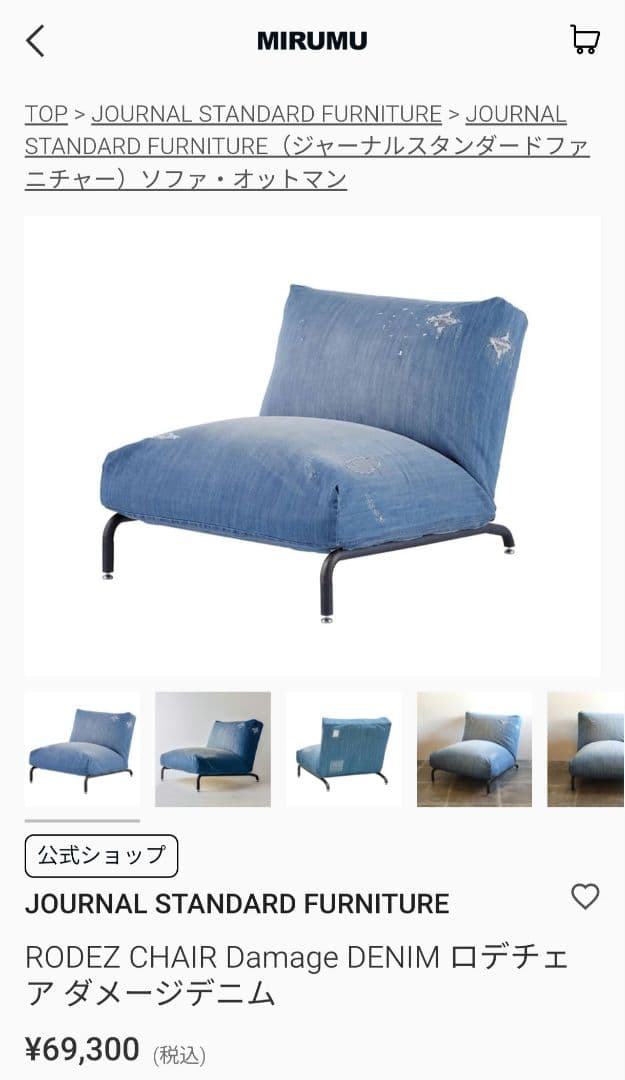Select the first thumbnail with the white background
625x1080 pixels.
(x=82, y=749)
